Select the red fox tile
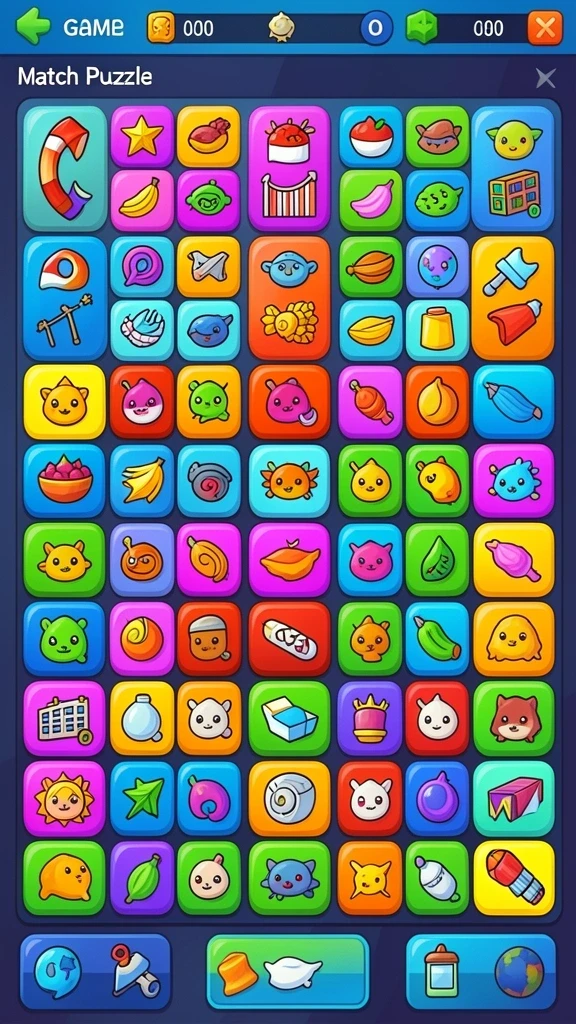This screenshot has height=1024, width=576. tap(513, 718)
